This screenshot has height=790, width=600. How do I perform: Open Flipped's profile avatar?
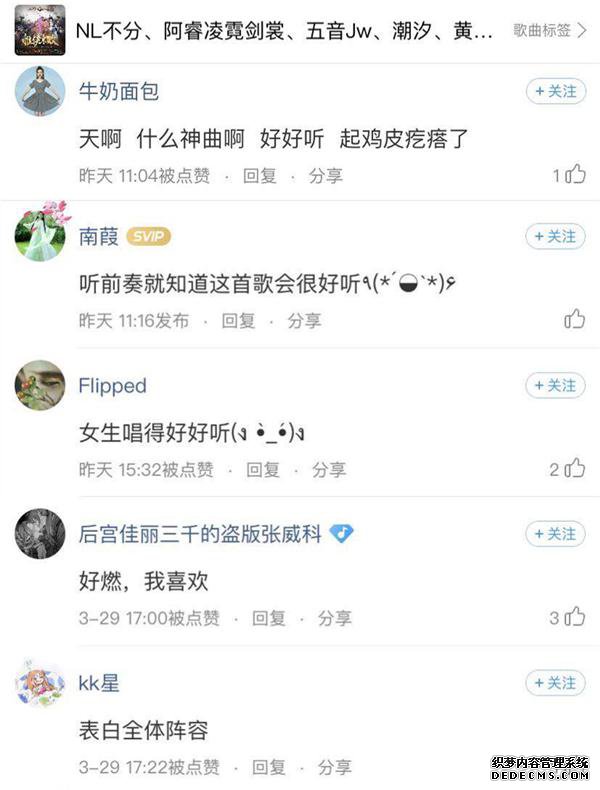[x=40, y=386]
